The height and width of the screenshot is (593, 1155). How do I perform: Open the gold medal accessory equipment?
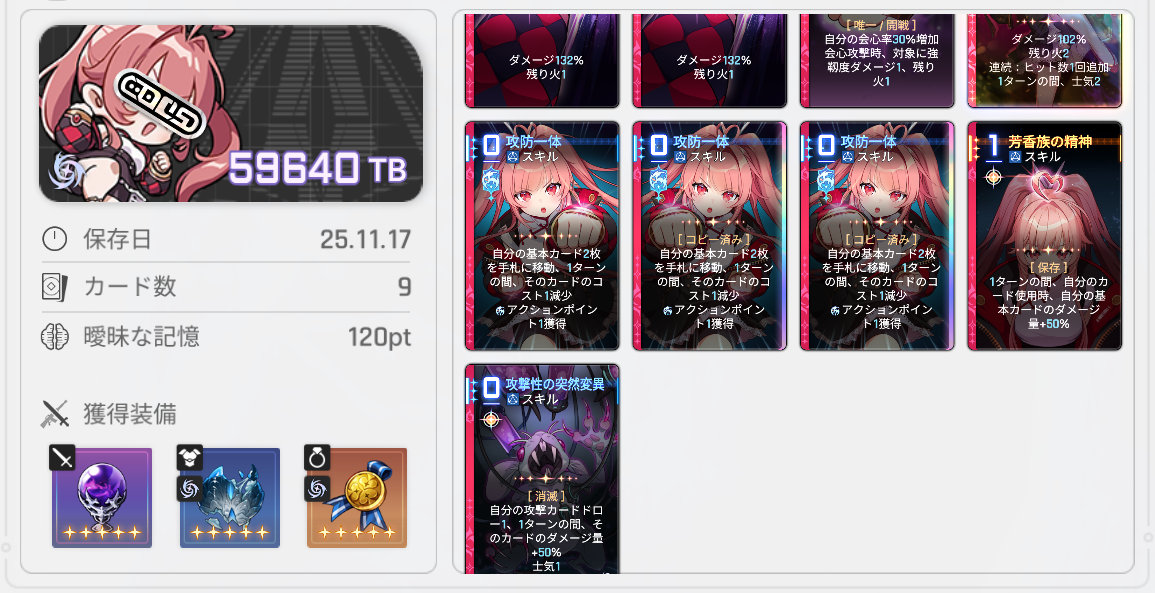tap(357, 497)
